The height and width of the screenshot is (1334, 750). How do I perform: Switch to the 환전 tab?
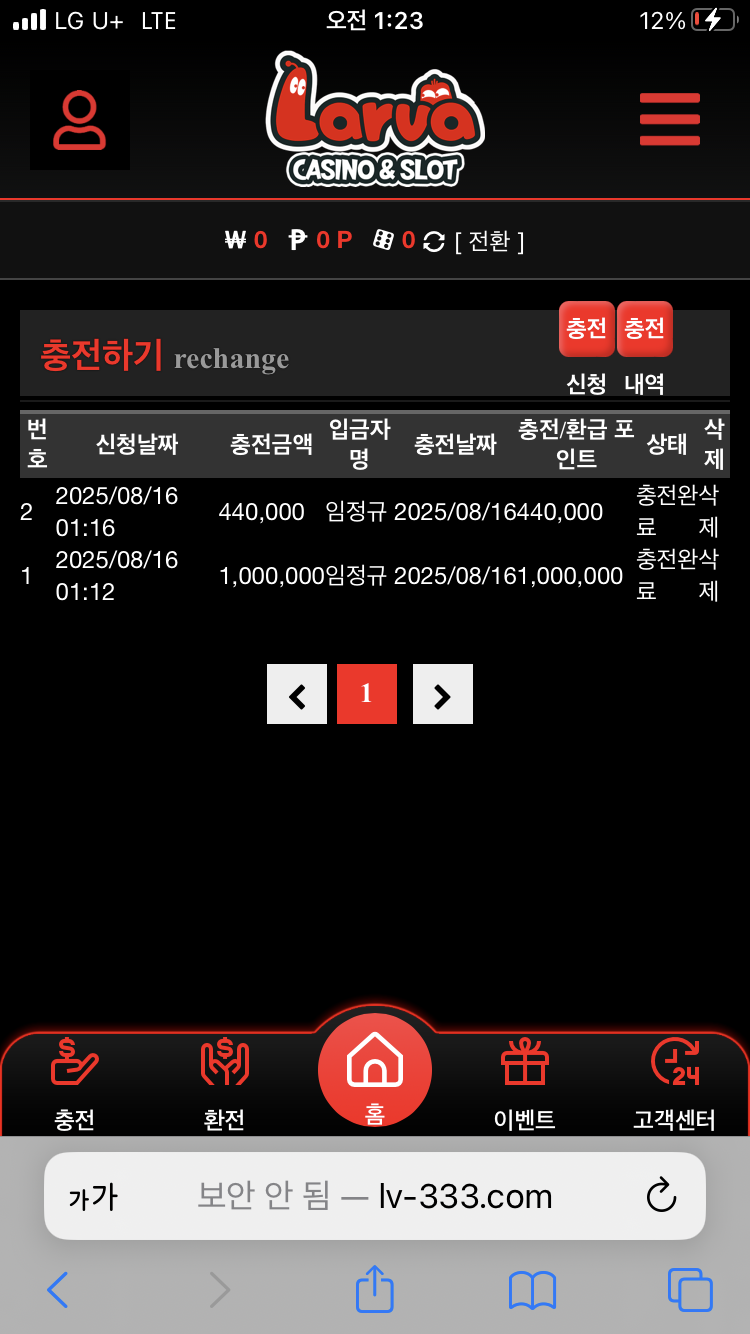click(224, 1083)
